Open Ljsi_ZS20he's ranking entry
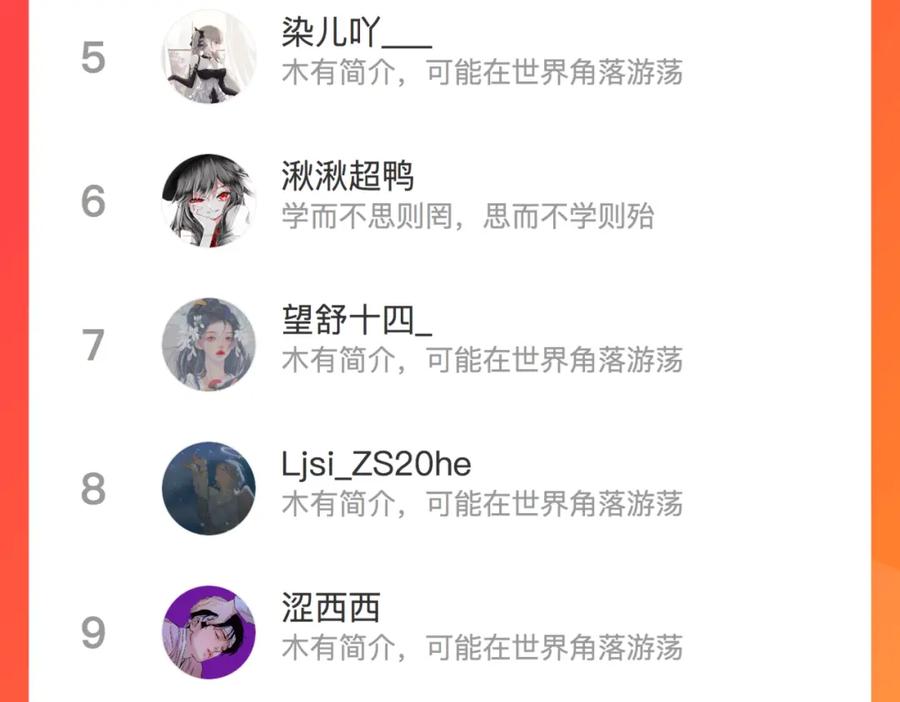900x702 pixels. point(449,488)
